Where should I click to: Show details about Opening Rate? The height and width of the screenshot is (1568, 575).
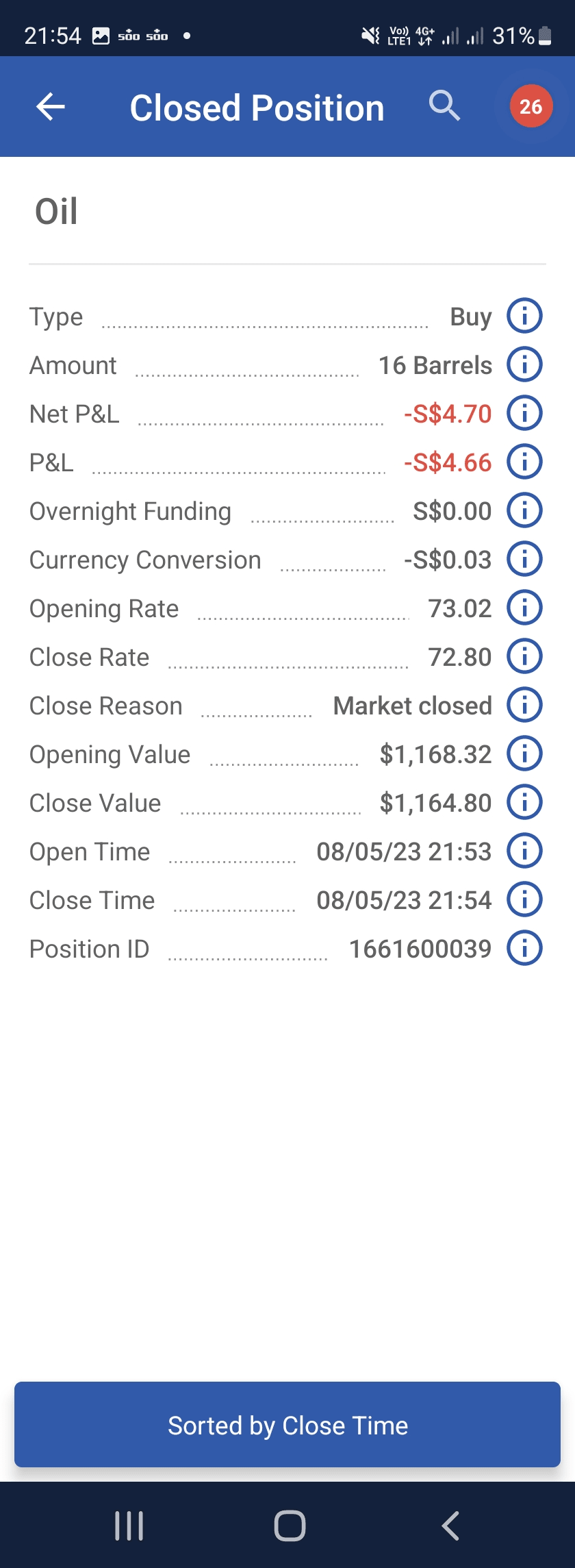tap(524, 608)
